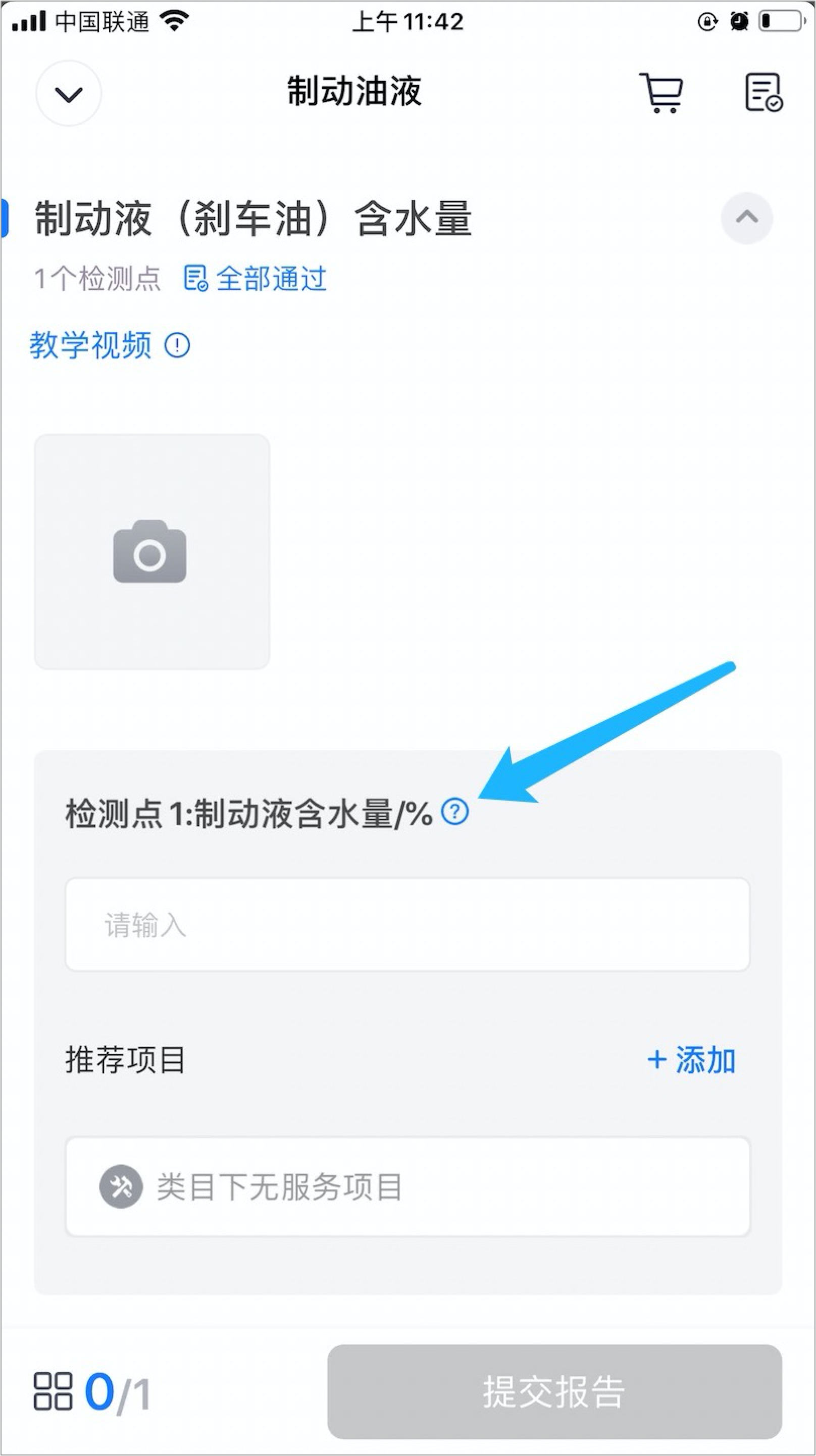Open the report checklist icon
This screenshot has height=1456, width=816.
763,93
